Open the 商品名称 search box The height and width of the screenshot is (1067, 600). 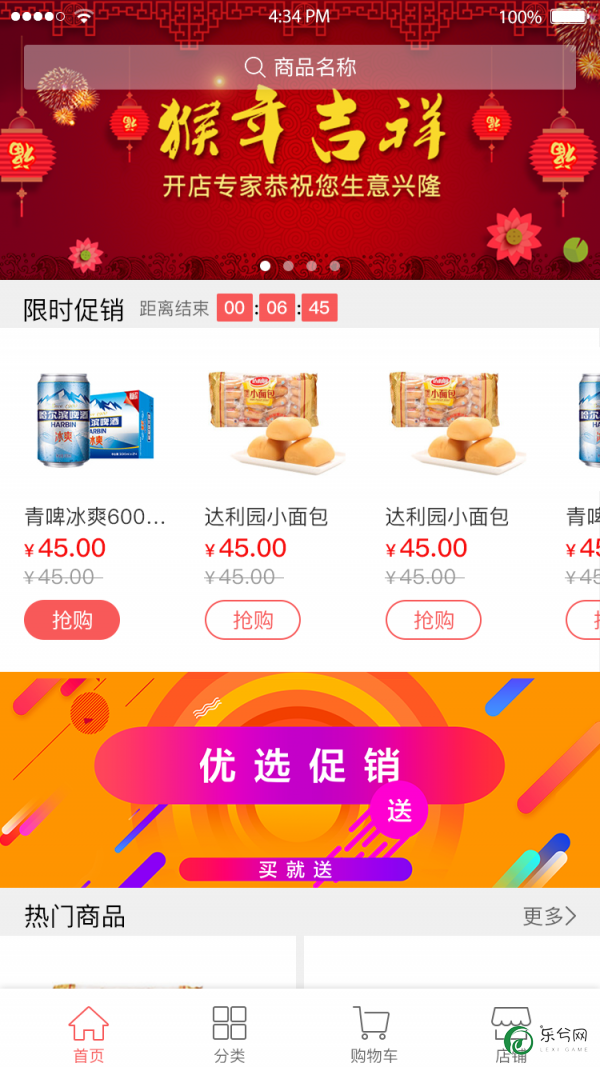(x=300, y=67)
